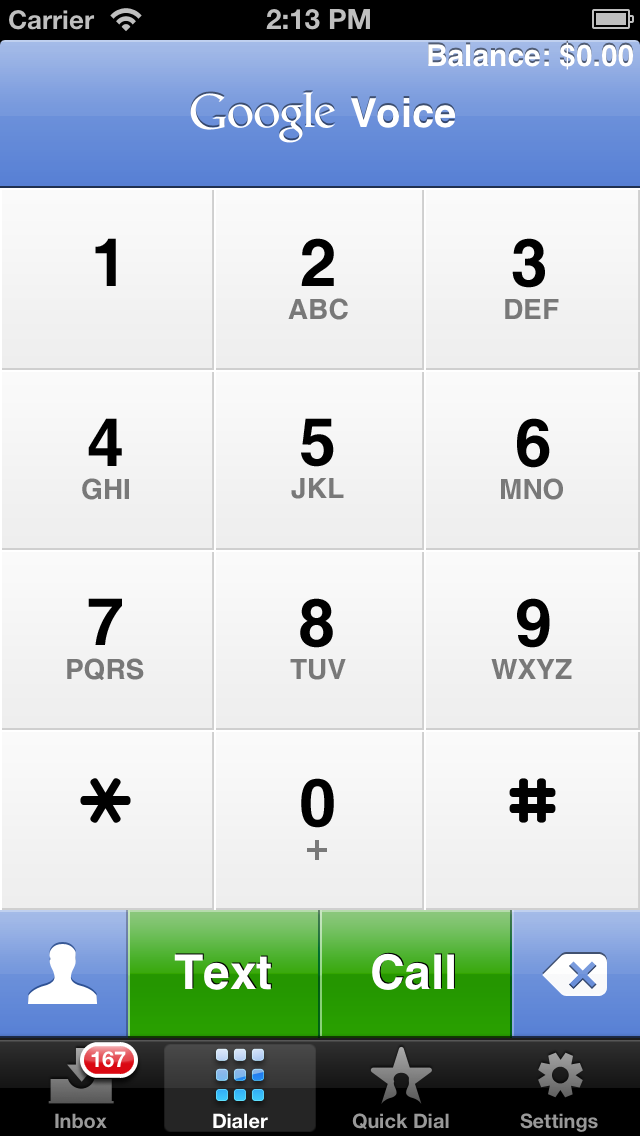Tap the 7 PQRS key
Viewport: 640px width, 1136px height.
106,640
